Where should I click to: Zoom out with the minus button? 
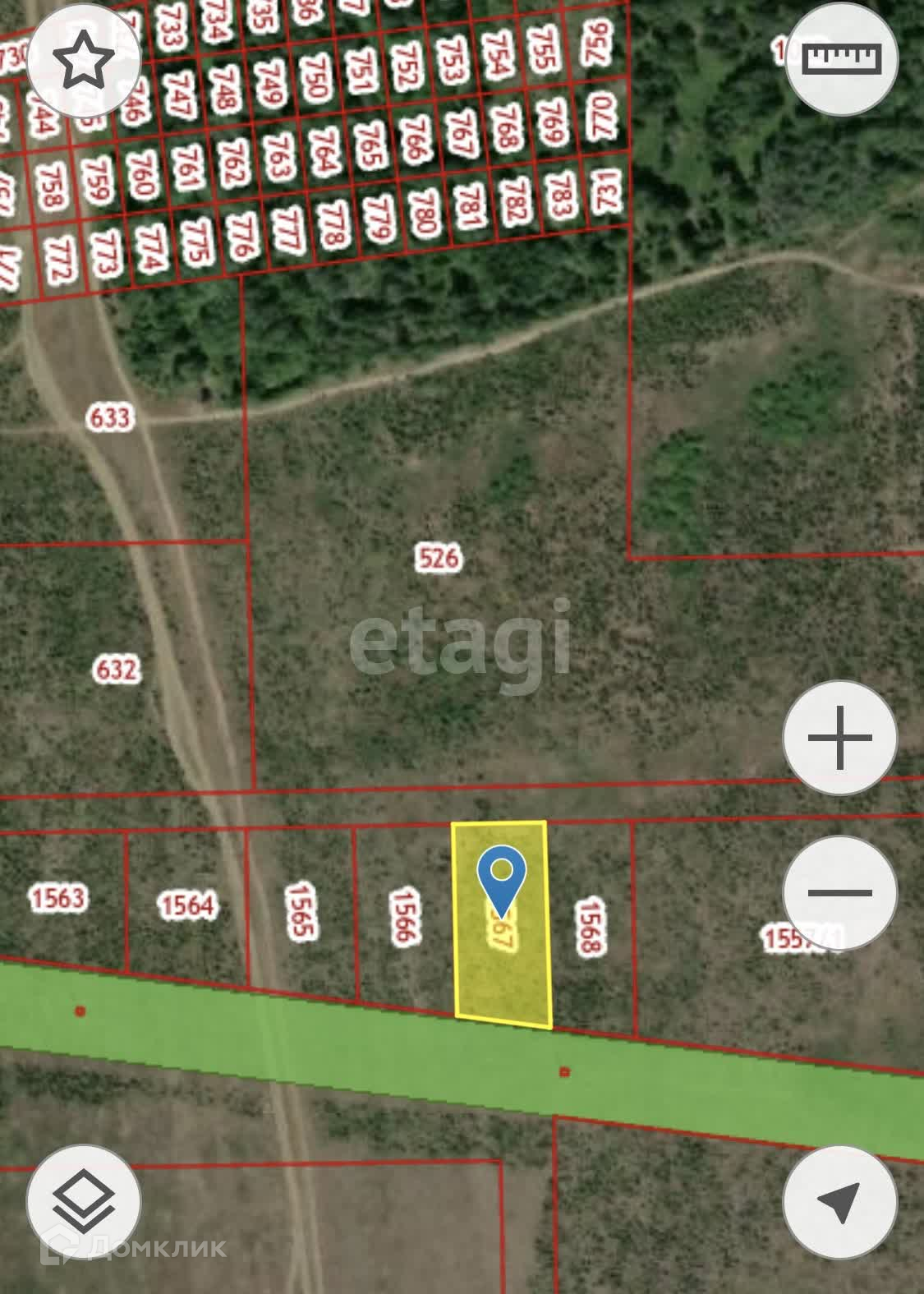(839, 892)
